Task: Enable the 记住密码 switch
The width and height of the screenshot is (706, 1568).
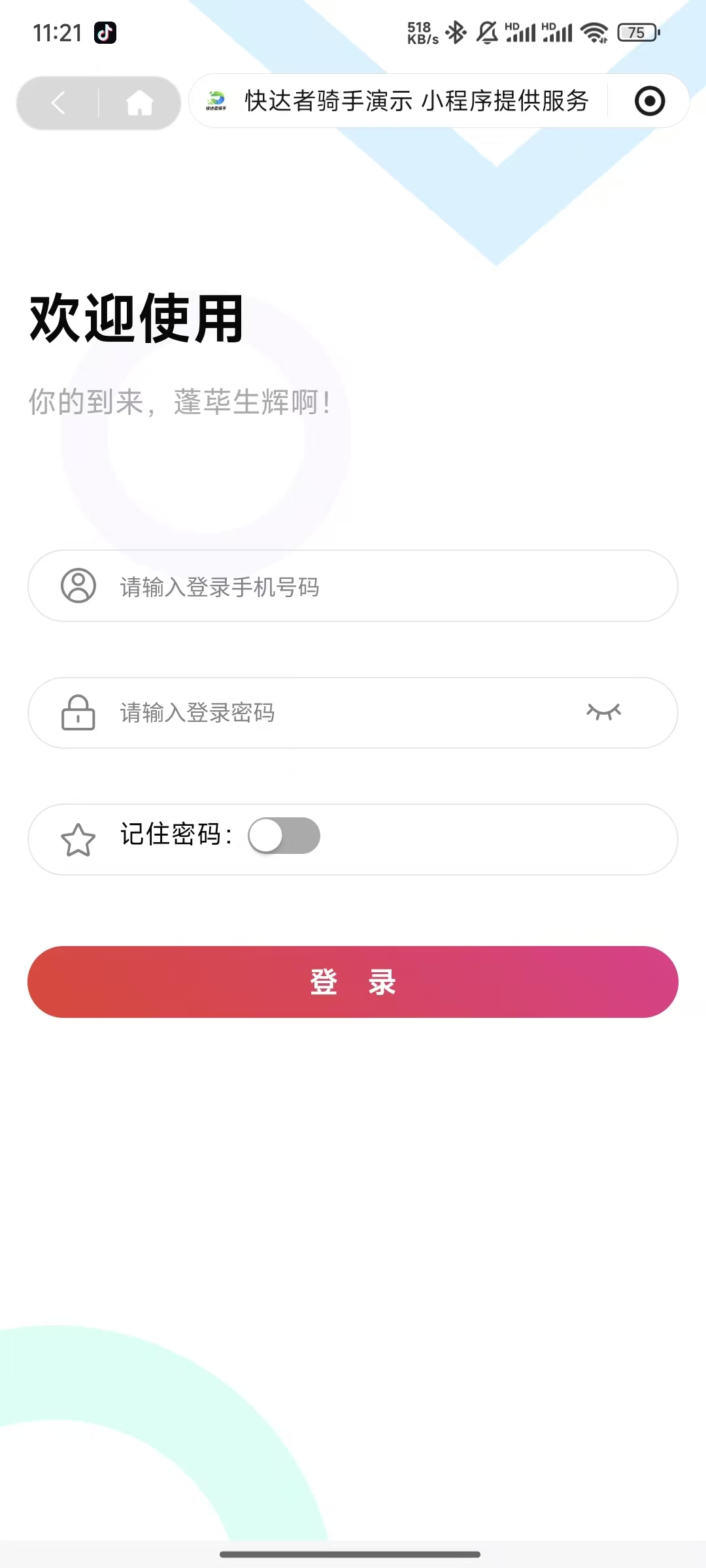Action: coord(284,836)
